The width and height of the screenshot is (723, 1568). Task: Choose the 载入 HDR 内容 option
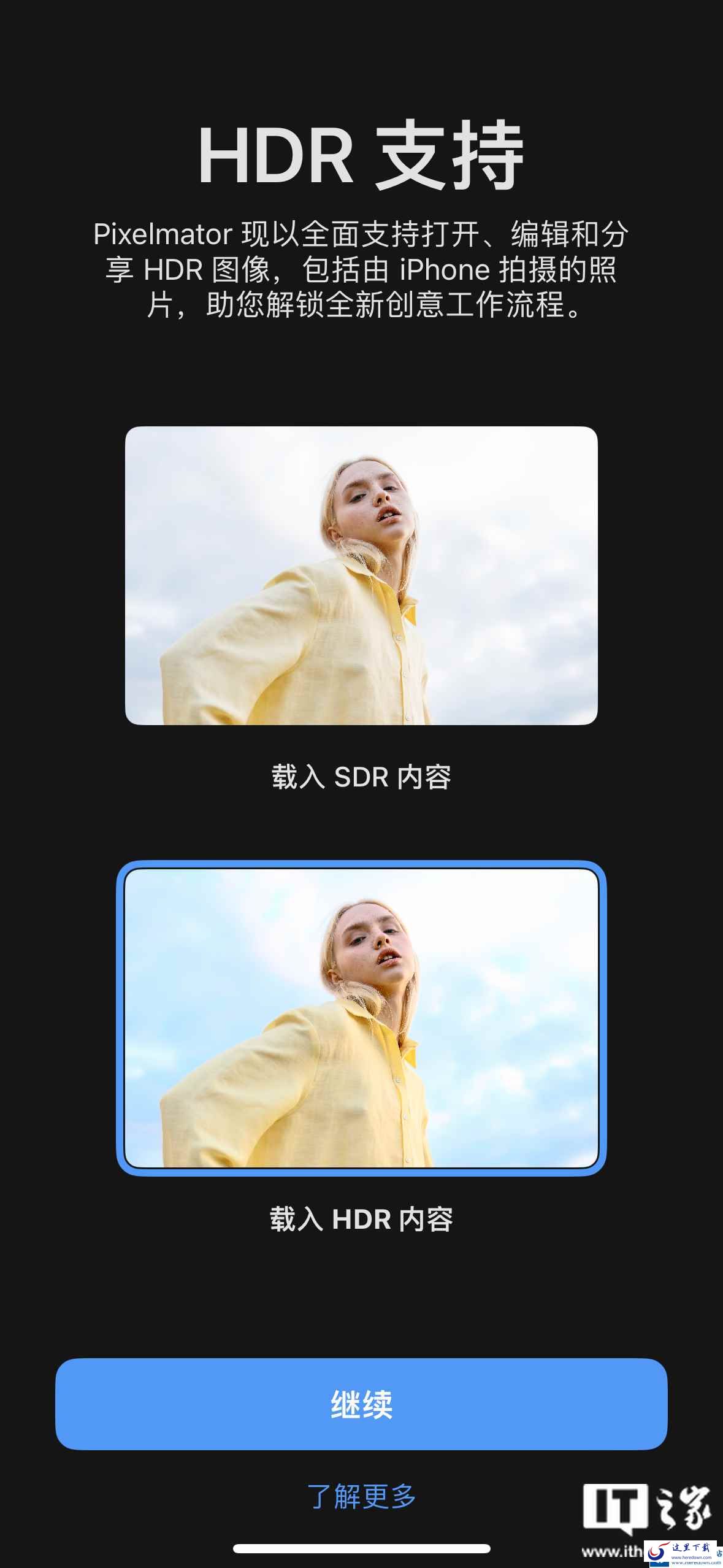click(x=361, y=1018)
